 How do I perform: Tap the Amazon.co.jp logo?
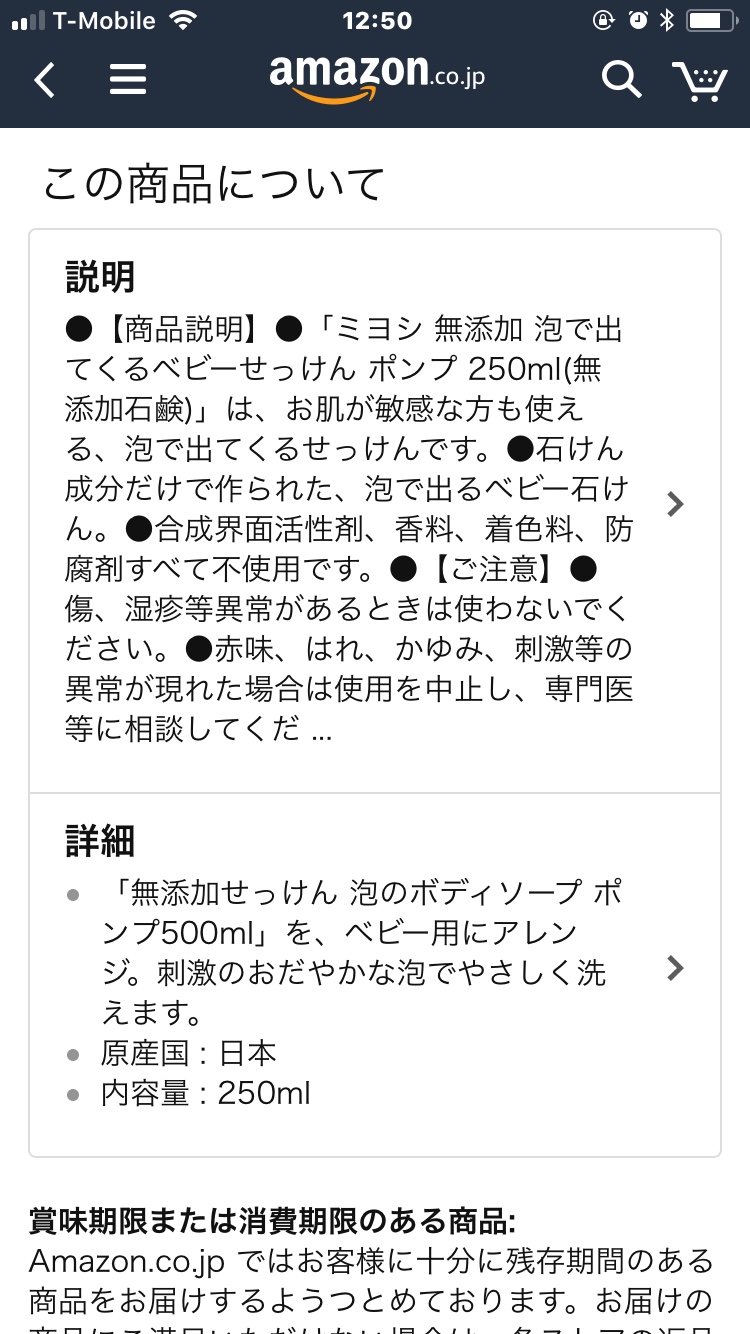[376, 78]
